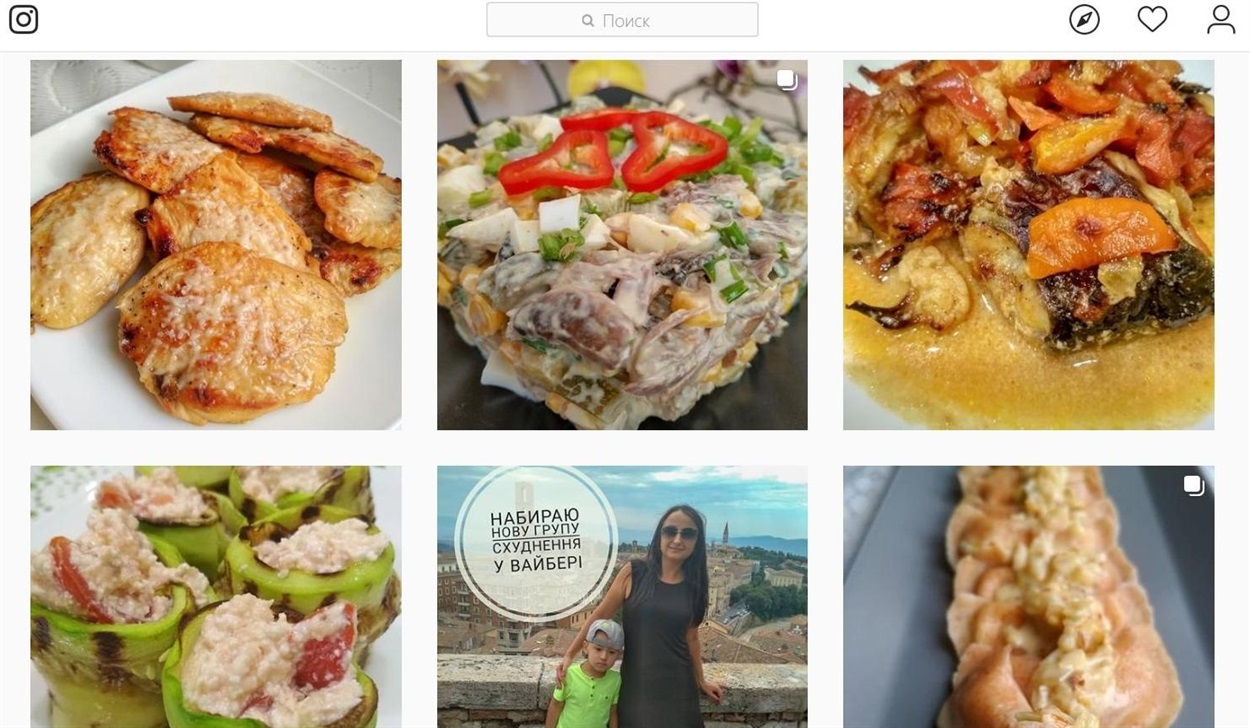The height and width of the screenshot is (728, 1250).
Task: Go to the profile icon
Action: [x=1220, y=19]
